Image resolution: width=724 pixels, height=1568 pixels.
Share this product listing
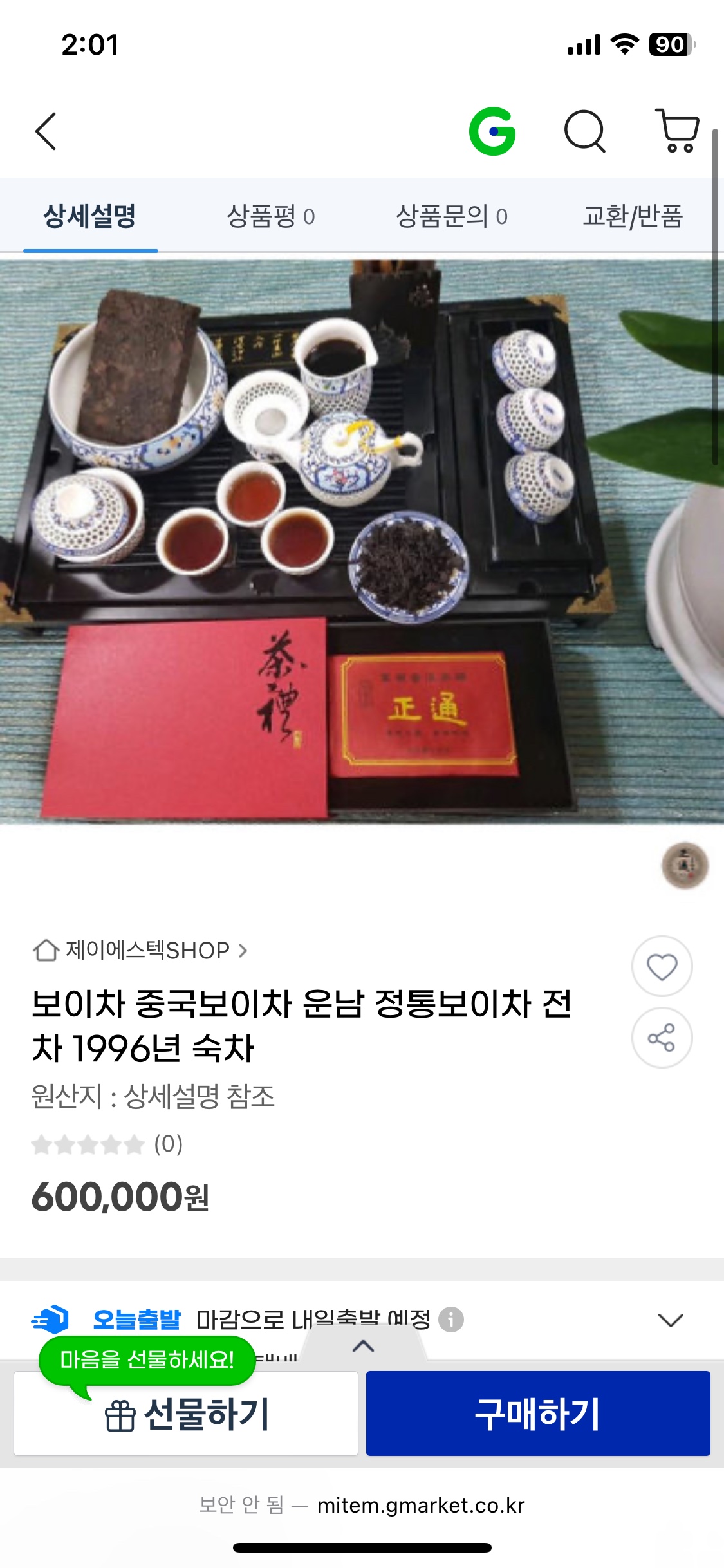(x=662, y=1038)
